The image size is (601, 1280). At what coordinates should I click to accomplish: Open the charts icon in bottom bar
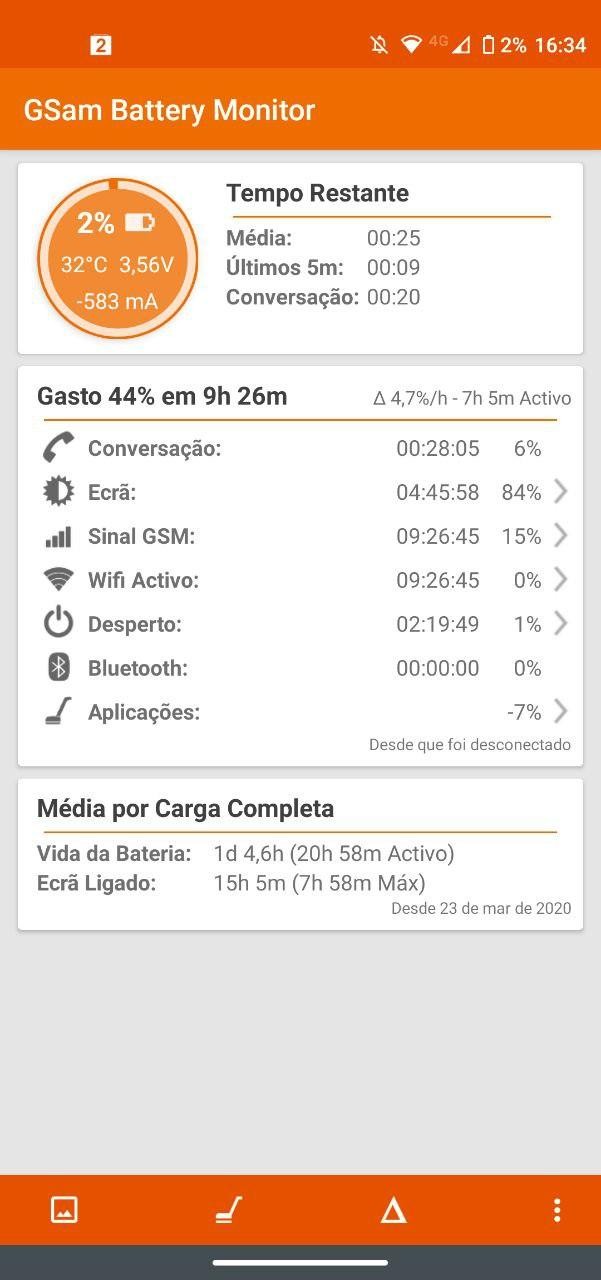coord(64,1210)
